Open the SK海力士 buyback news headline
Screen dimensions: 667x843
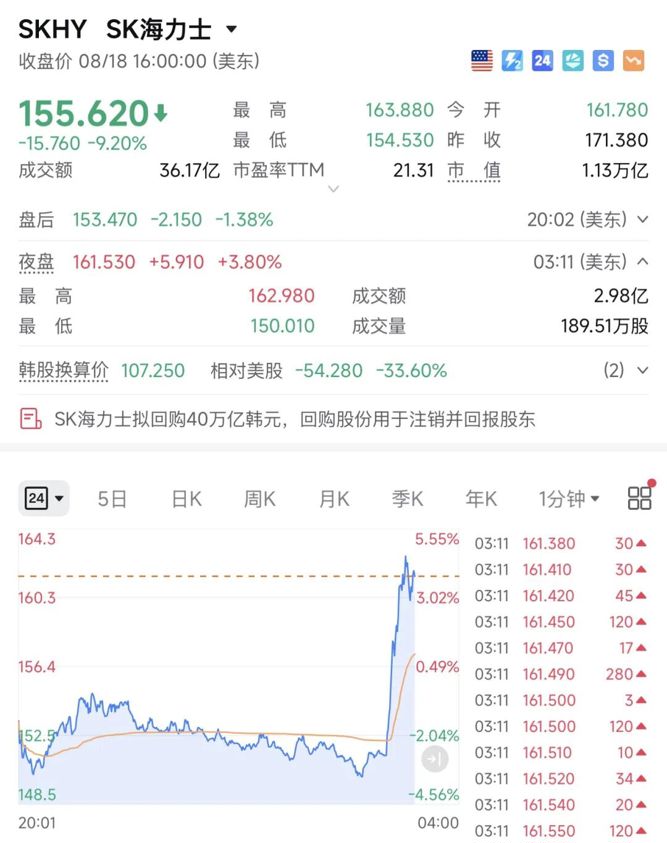click(294, 419)
